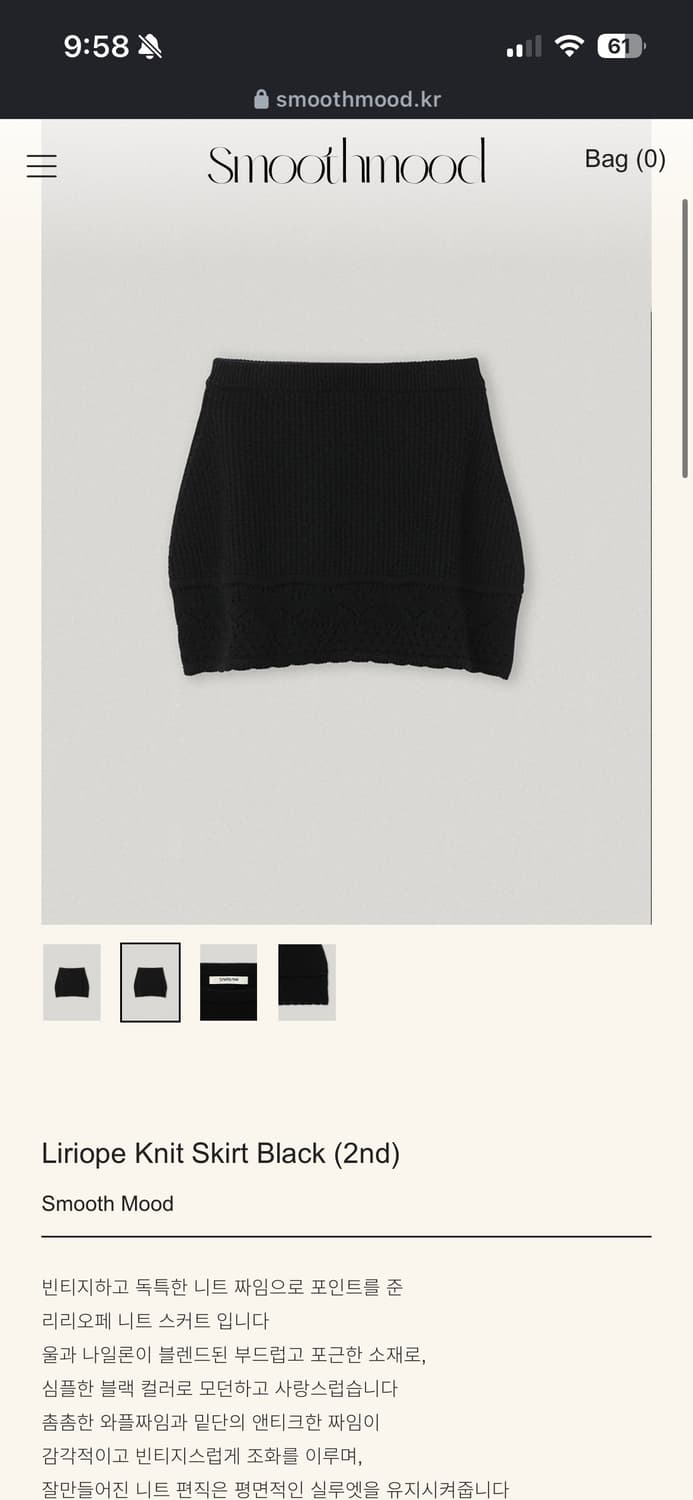This screenshot has height=1500, width=693.
Task: Select the first skirt thumbnail
Action: click(x=72, y=982)
